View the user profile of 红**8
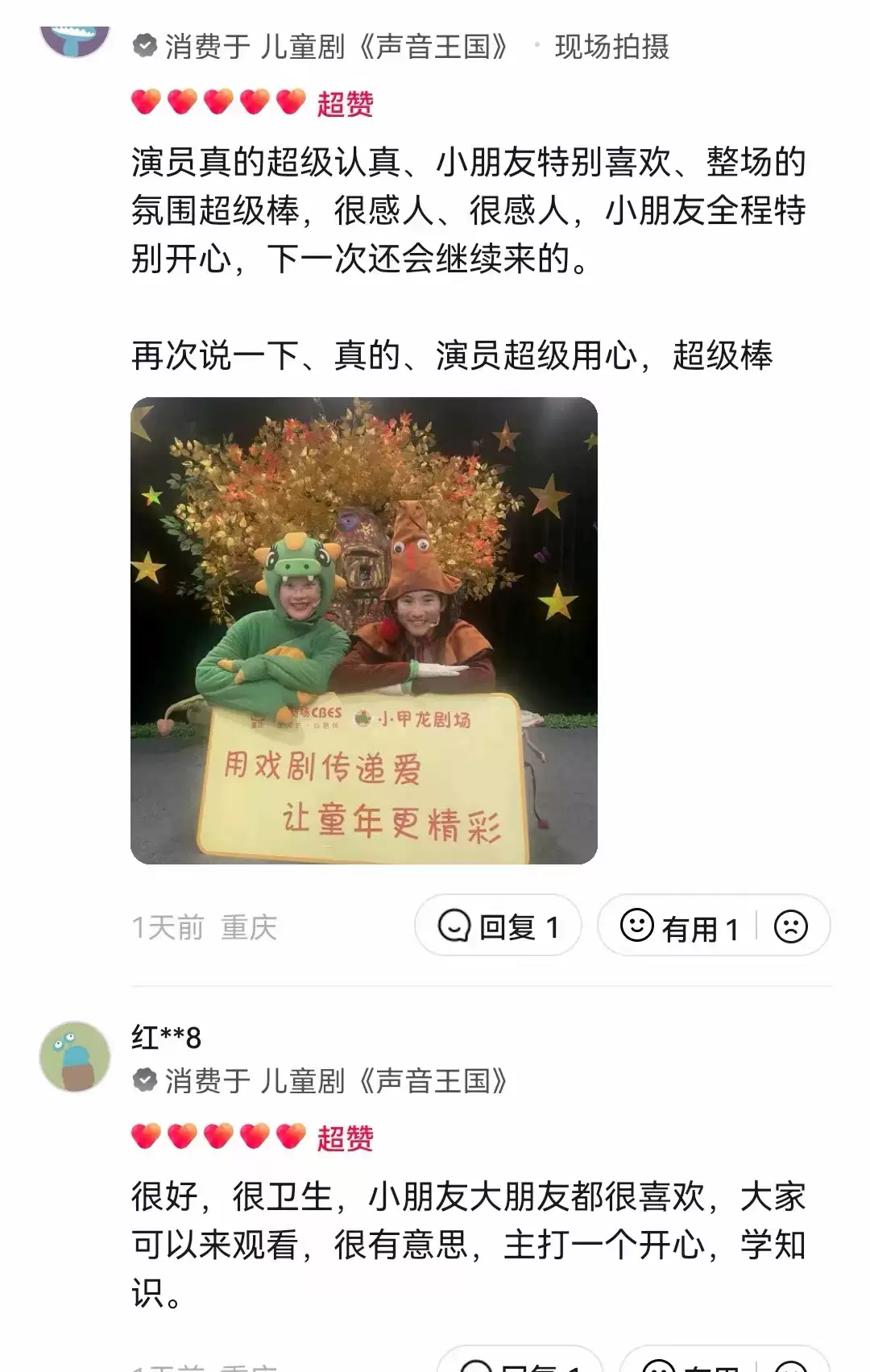Viewport: 870px width, 1372px height. coord(167,1038)
